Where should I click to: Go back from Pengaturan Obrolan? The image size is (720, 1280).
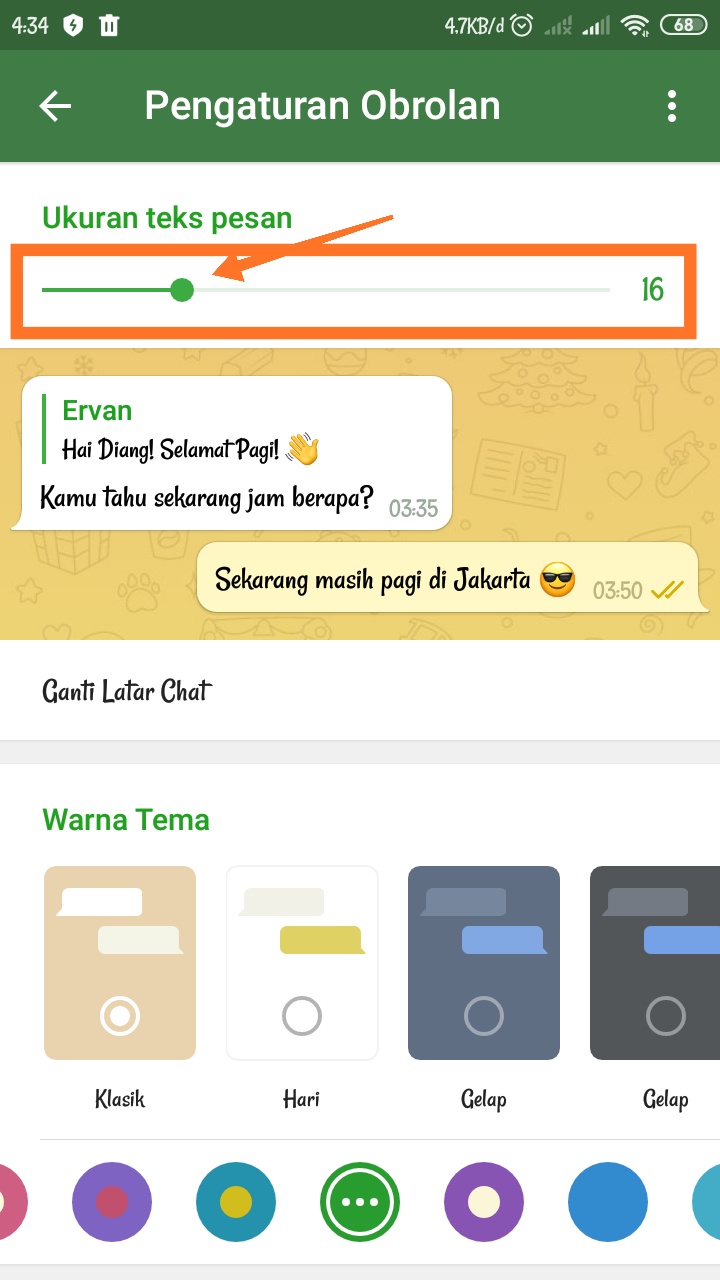pyautogui.click(x=55, y=106)
